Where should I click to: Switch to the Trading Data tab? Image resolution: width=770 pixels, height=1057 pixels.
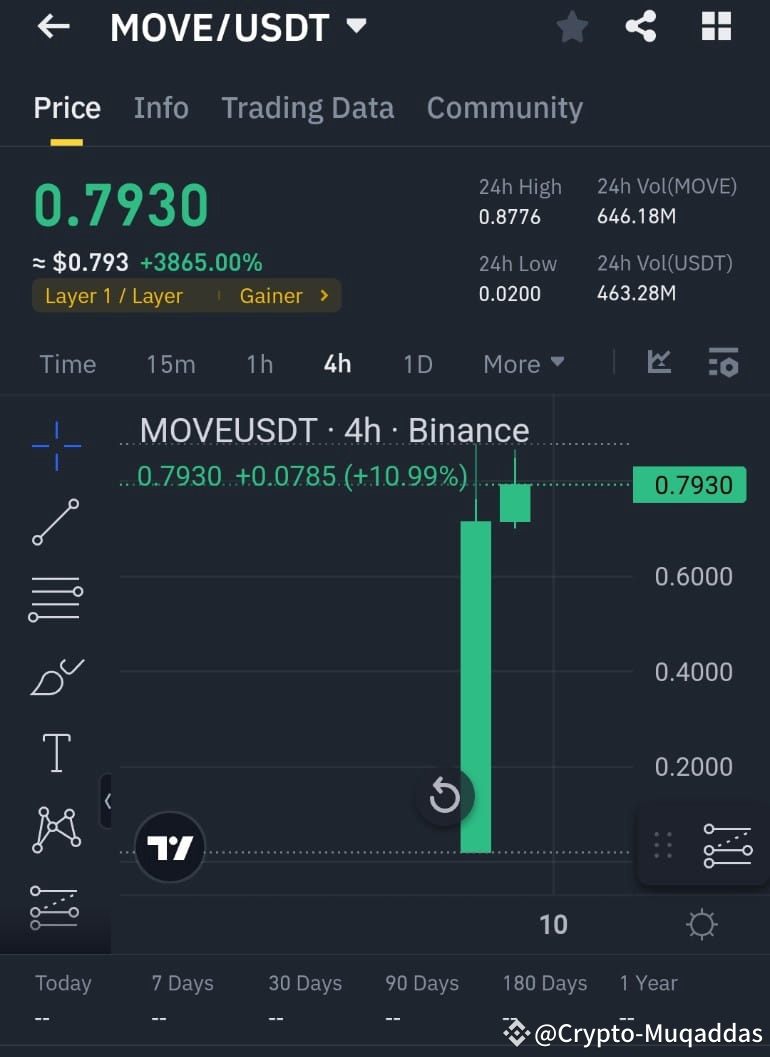coord(307,107)
